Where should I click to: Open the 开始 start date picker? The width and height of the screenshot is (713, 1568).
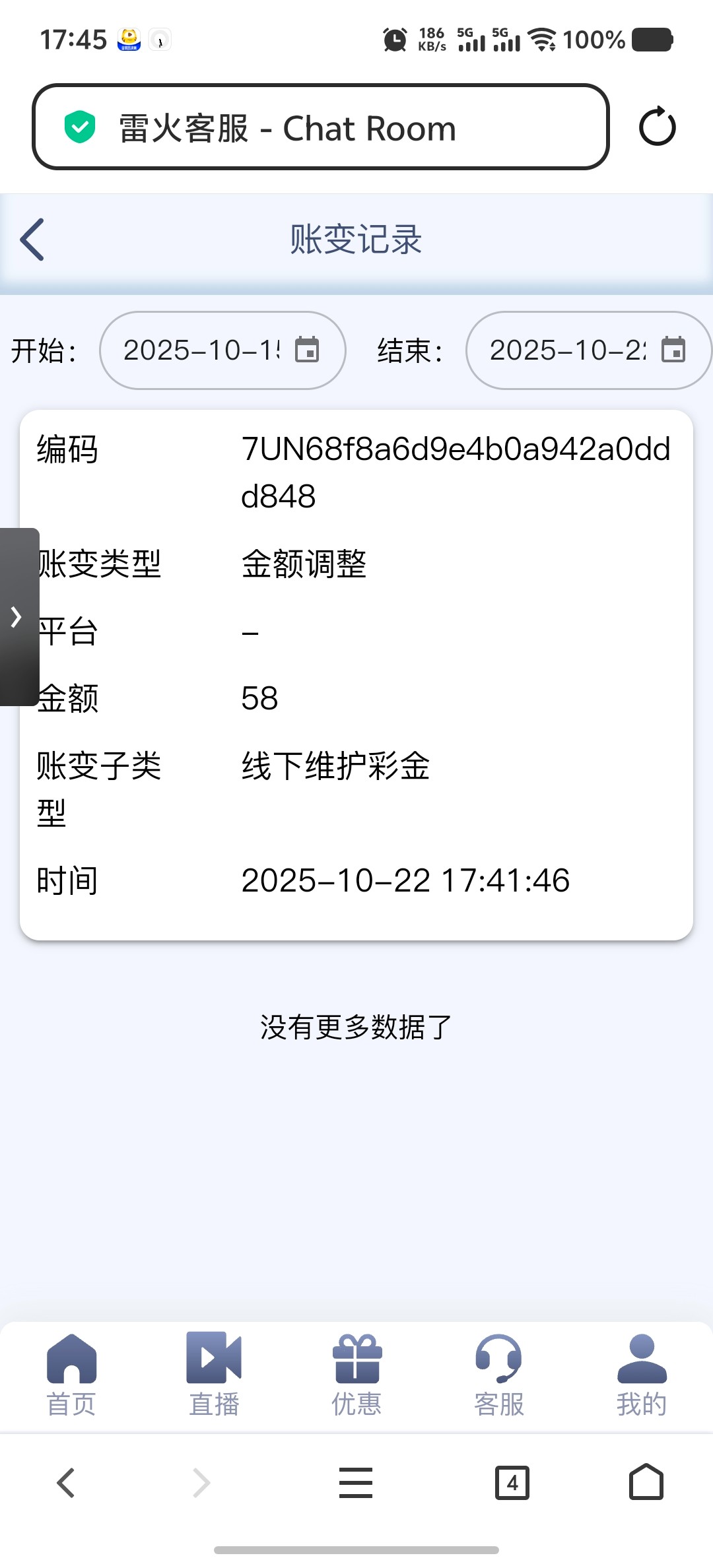pos(222,350)
